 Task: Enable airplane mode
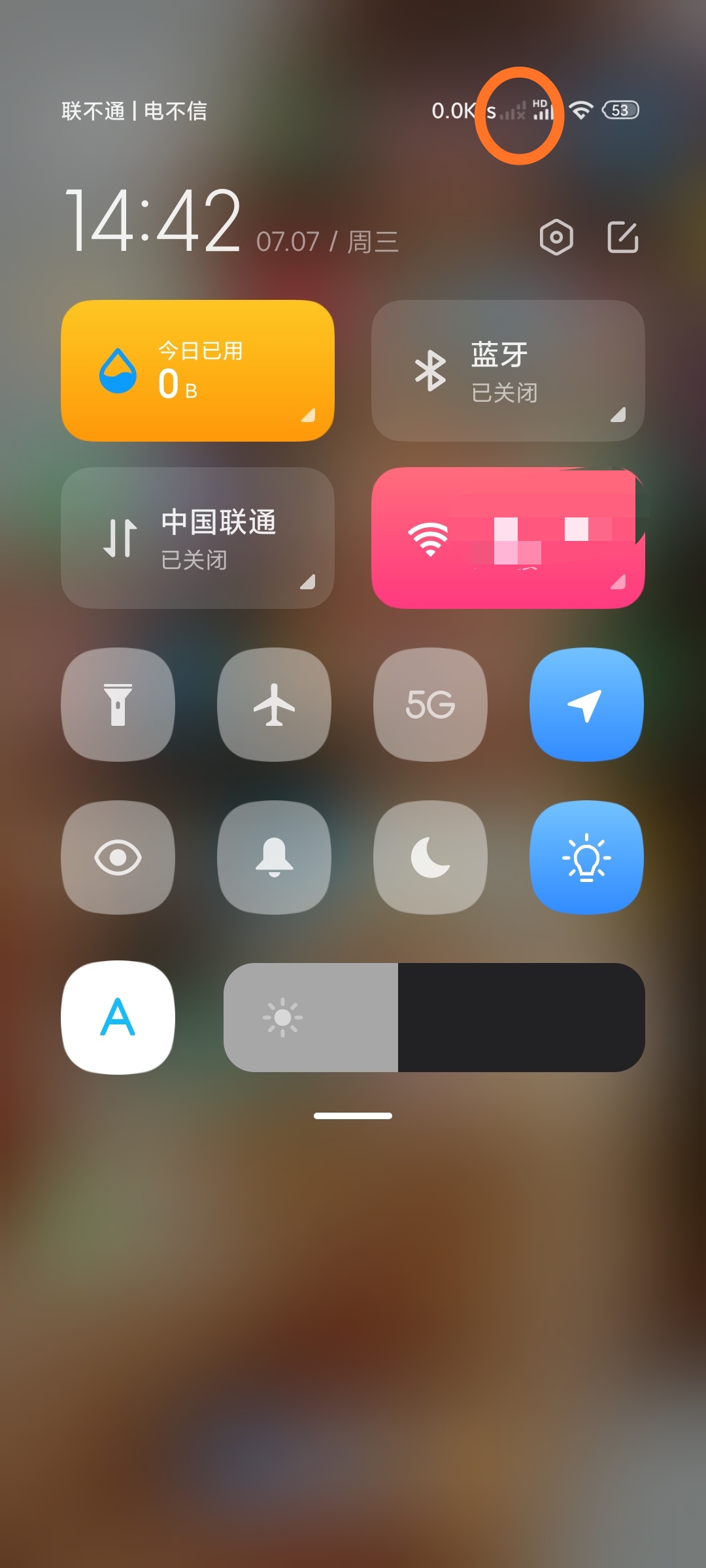274,704
